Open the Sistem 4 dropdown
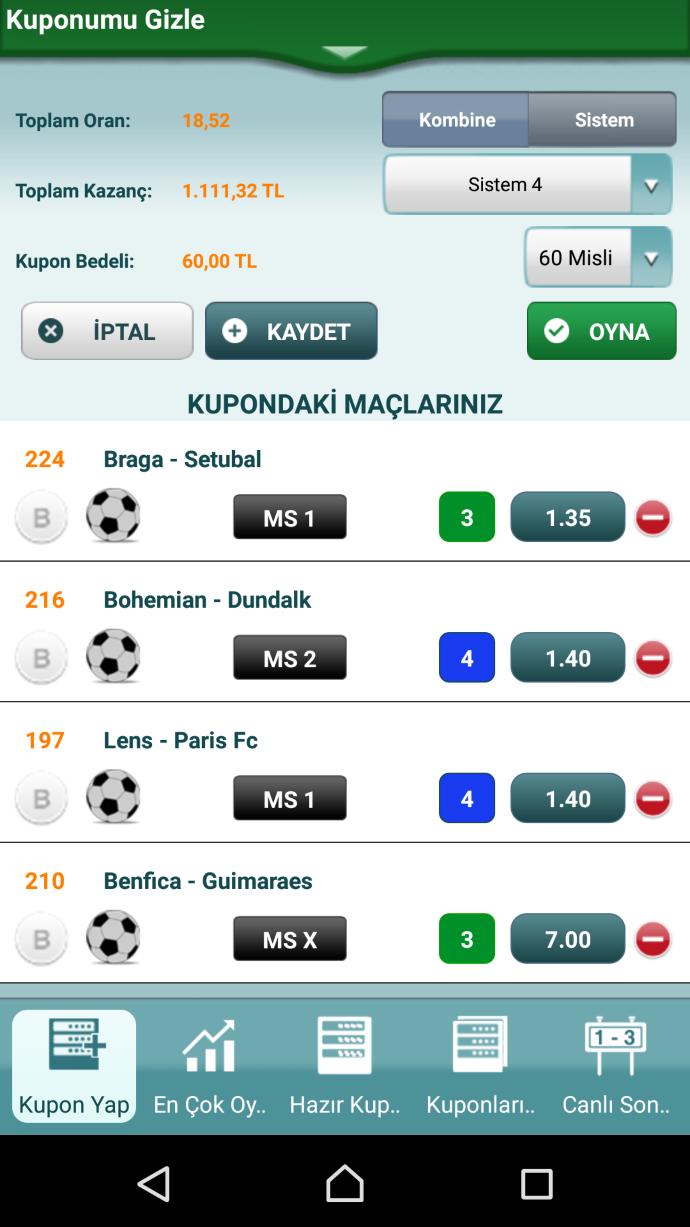 [528, 184]
